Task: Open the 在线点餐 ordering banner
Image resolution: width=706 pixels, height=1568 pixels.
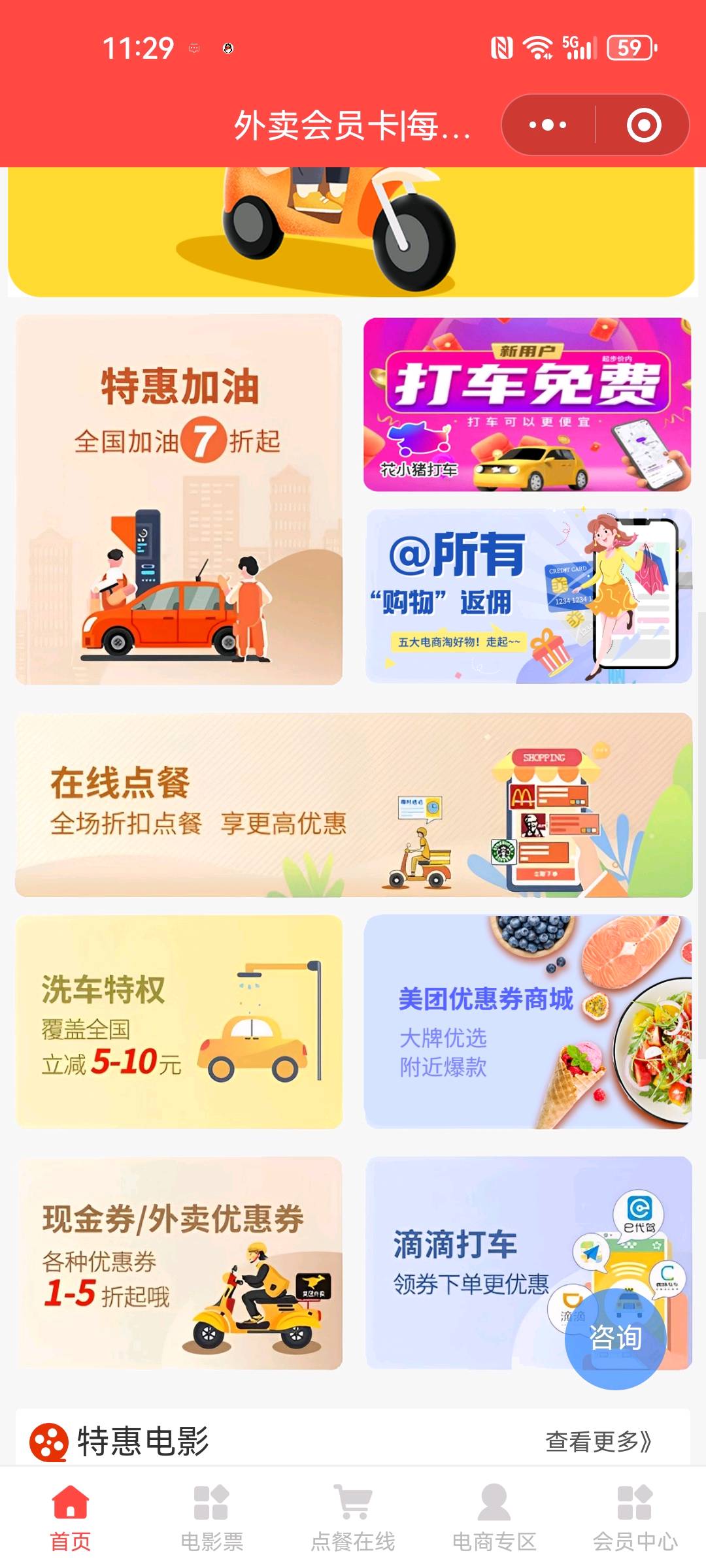Action: point(353,805)
